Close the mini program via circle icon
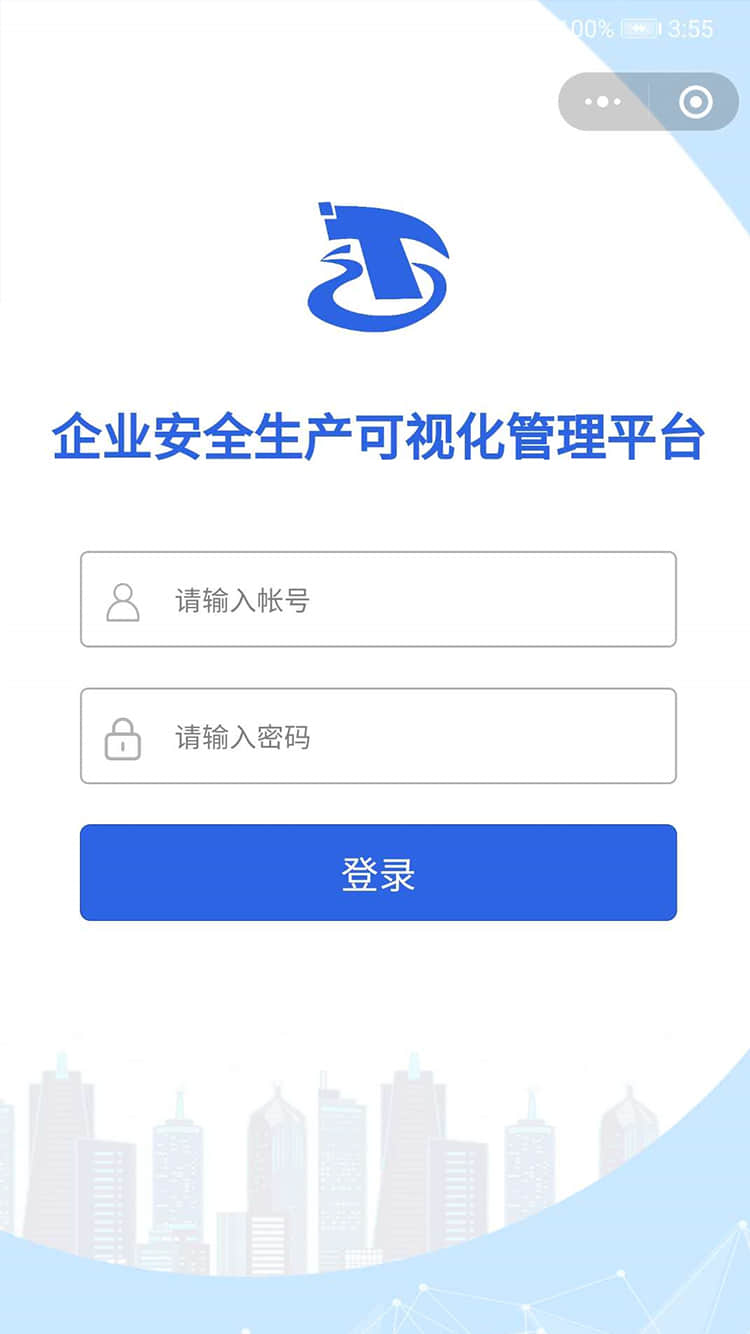Viewport: 750px width, 1334px height. point(695,102)
